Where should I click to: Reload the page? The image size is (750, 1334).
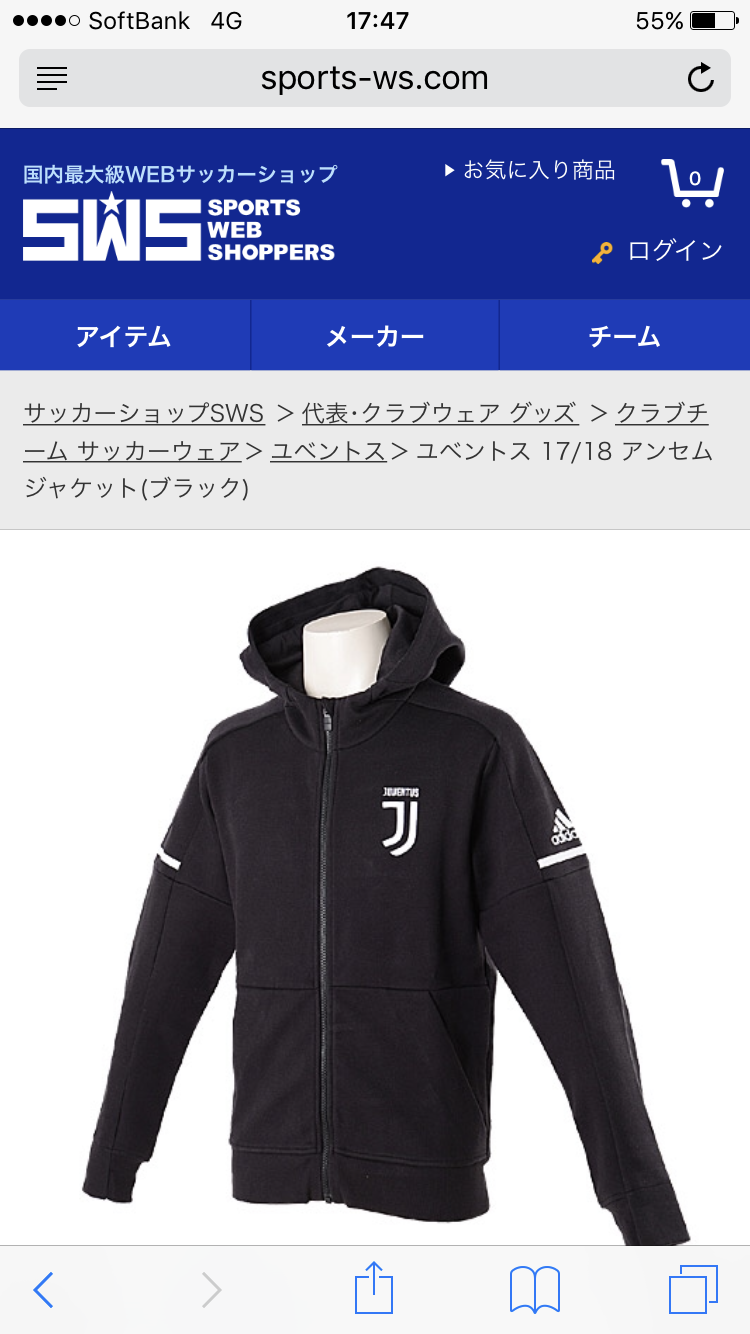point(701,78)
